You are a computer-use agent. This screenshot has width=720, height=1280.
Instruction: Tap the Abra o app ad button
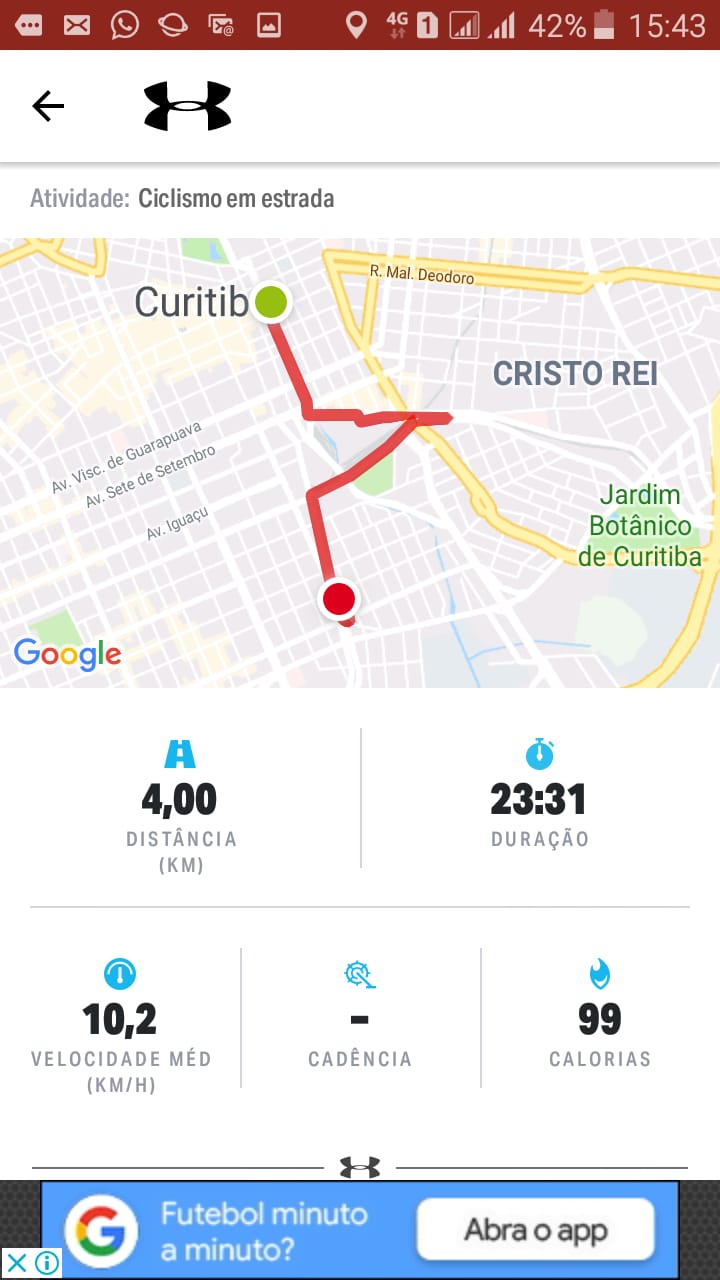[535, 1230]
